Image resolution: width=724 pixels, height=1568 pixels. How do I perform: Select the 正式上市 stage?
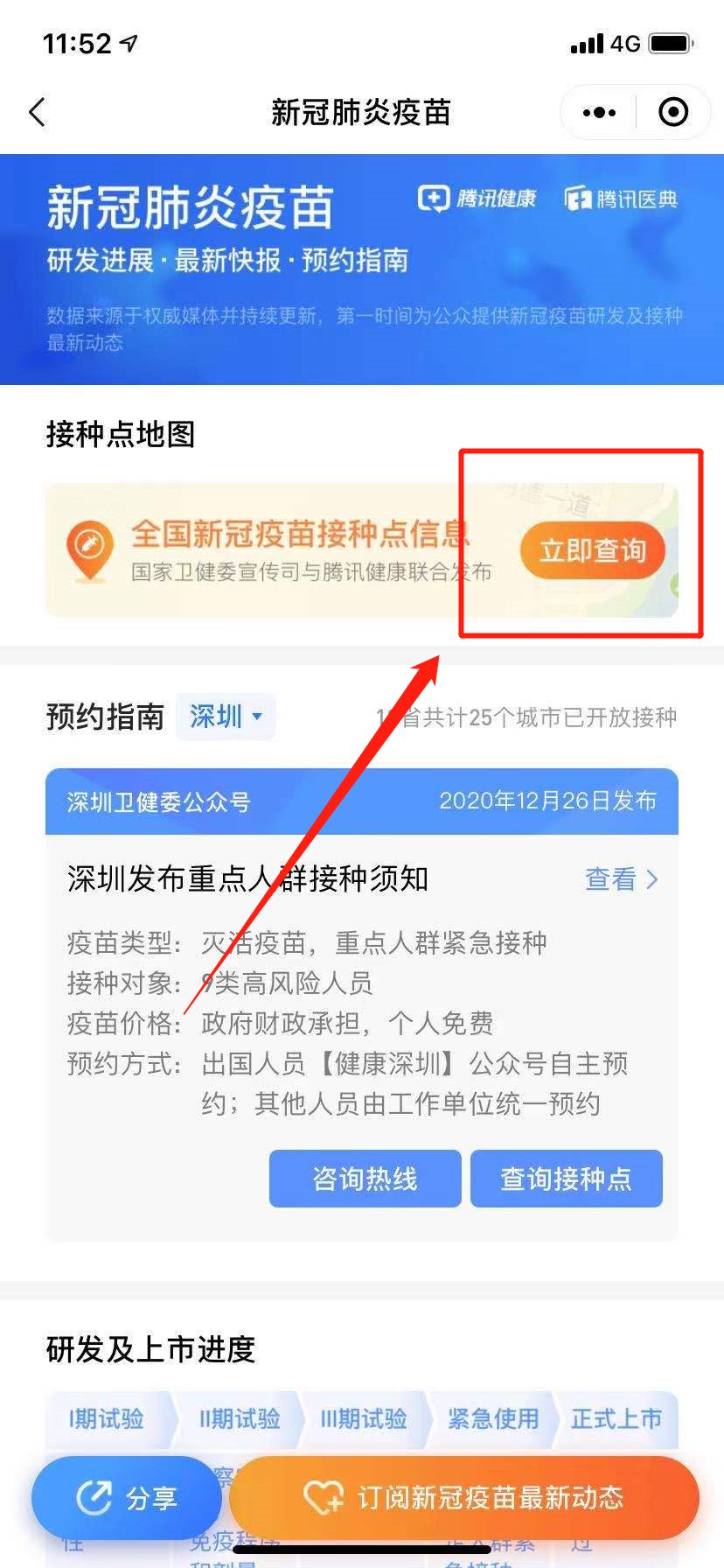[x=616, y=1418]
